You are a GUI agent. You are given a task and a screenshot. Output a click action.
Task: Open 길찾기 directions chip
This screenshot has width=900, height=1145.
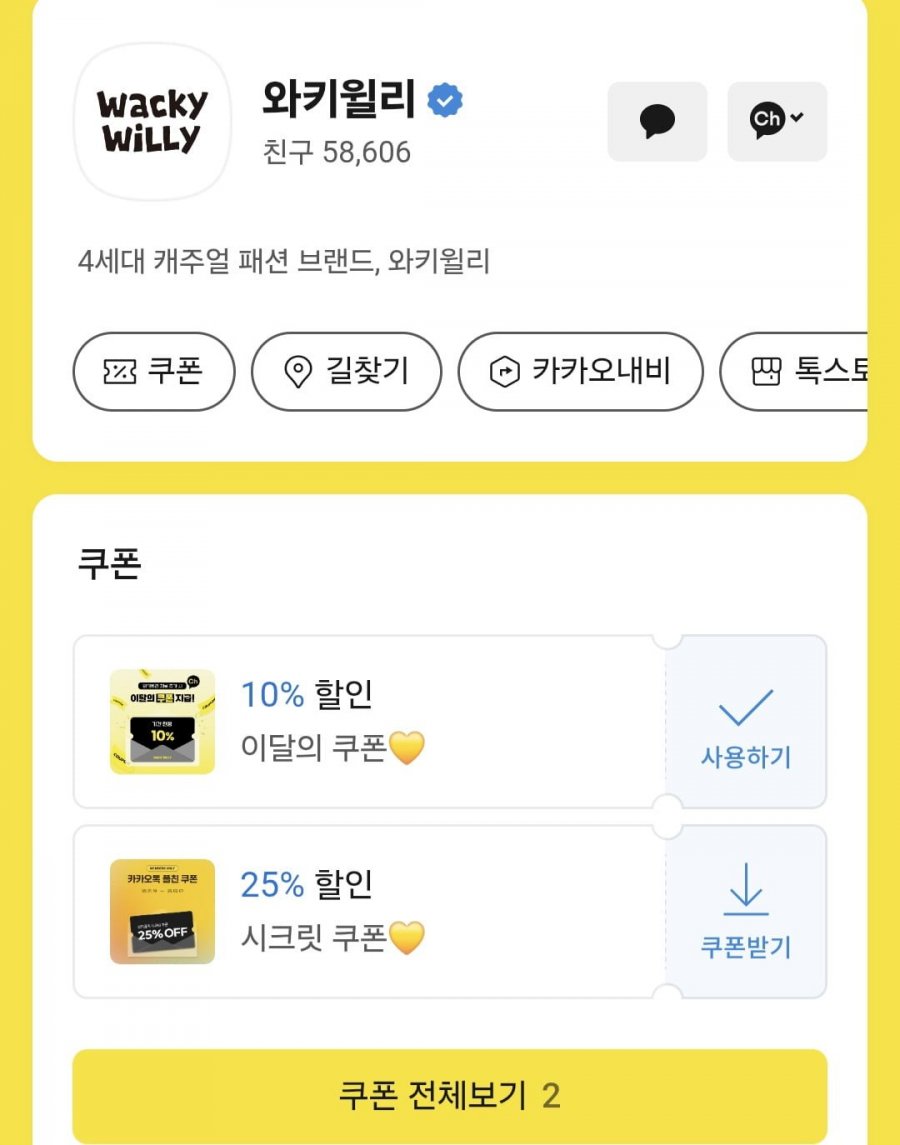click(346, 372)
